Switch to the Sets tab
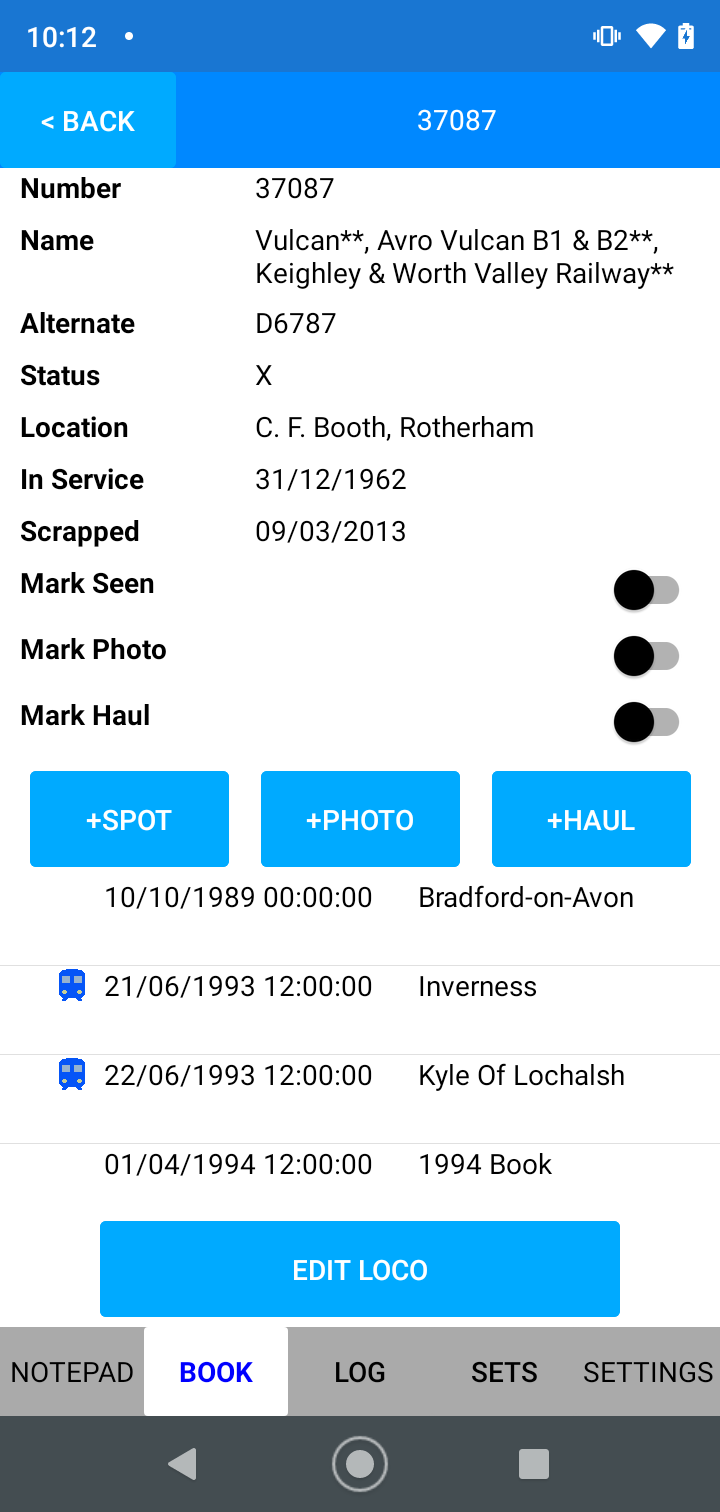Viewport: 720px width, 1512px height. tap(504, 1372)
